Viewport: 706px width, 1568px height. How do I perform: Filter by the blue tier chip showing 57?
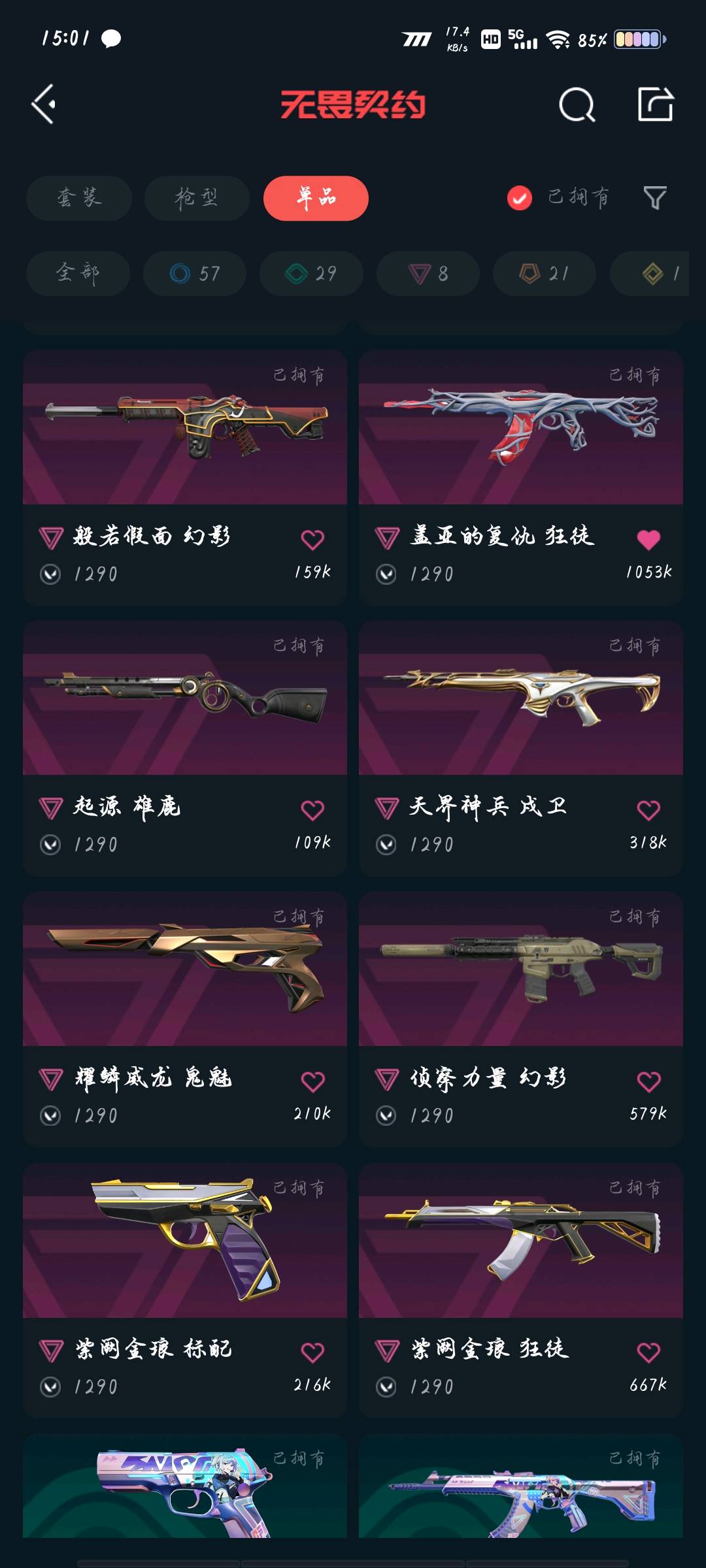point(195,273)
